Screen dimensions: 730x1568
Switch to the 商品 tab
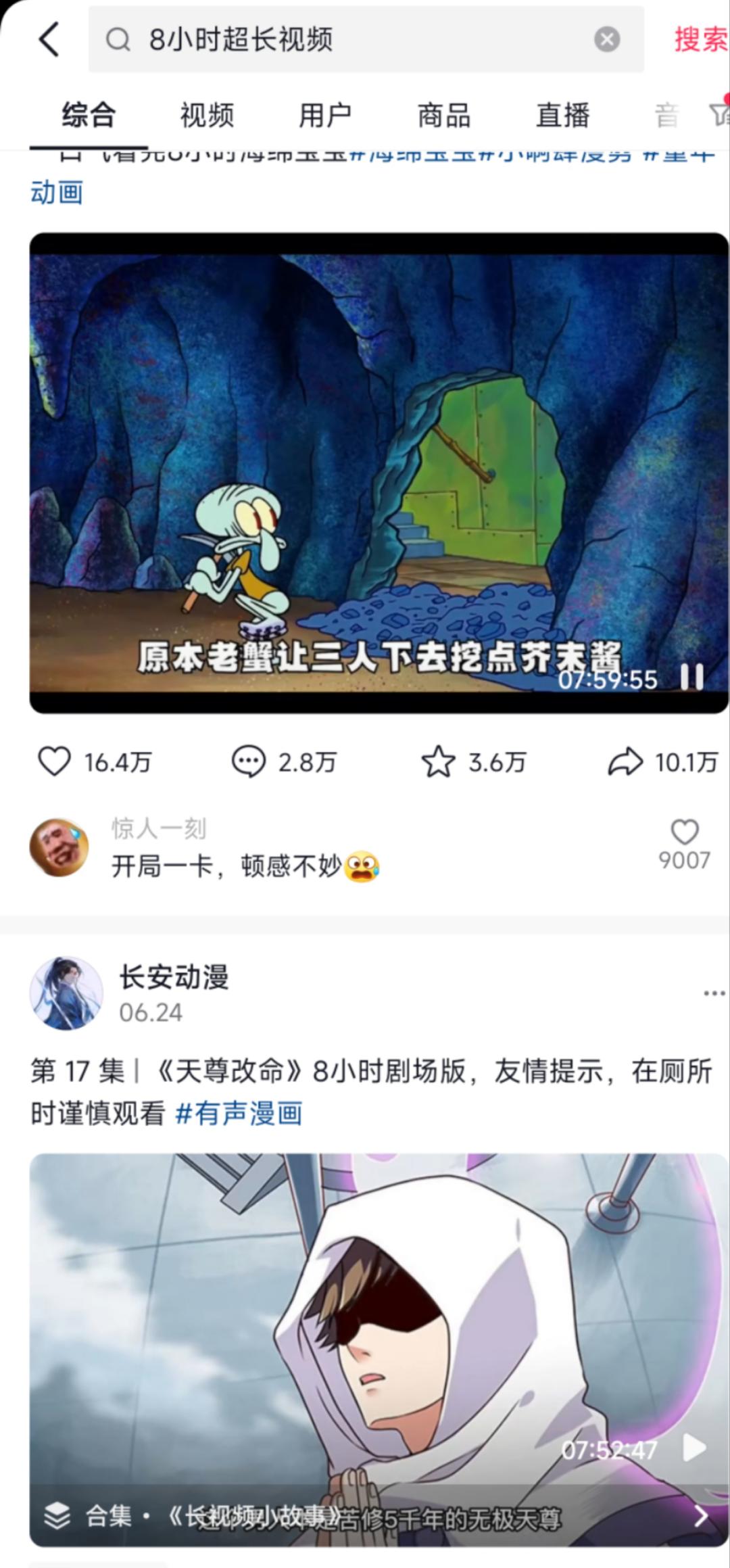coord(443,115)
